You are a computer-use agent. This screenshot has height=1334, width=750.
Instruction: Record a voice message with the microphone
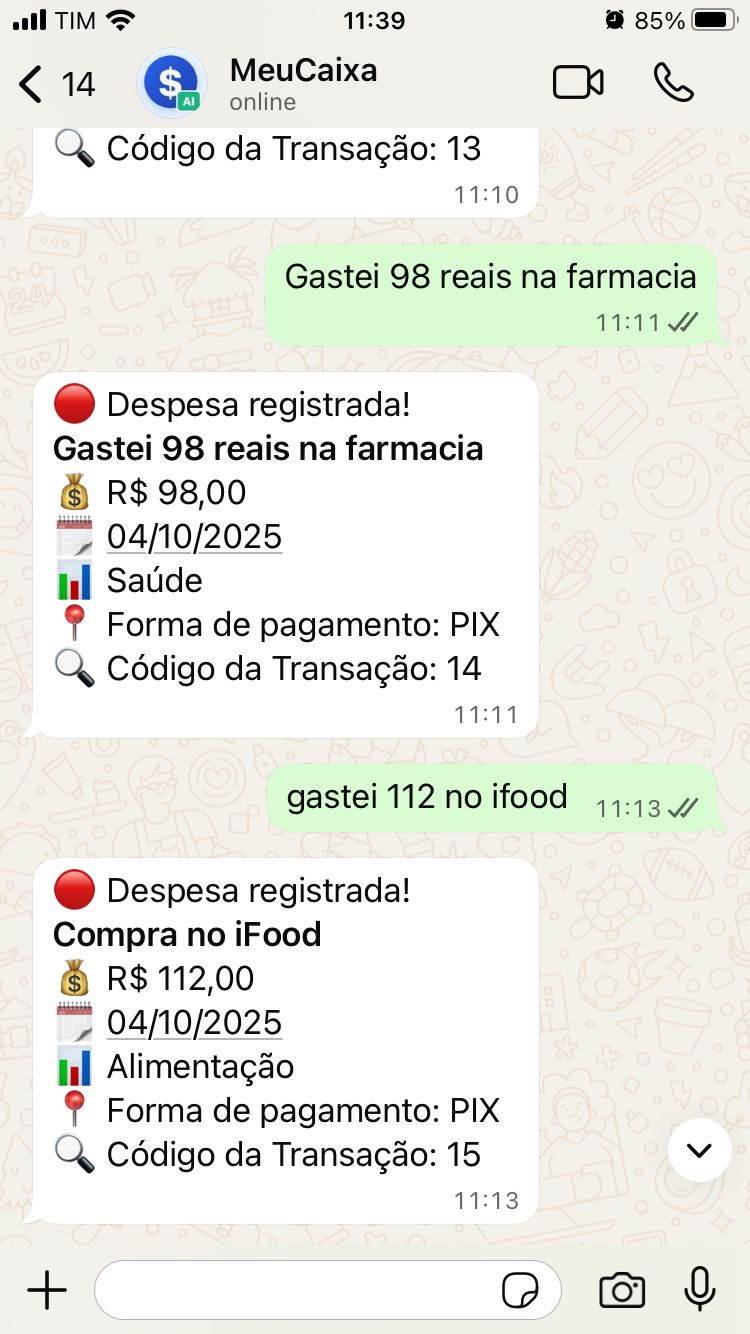pos(700,1290)
